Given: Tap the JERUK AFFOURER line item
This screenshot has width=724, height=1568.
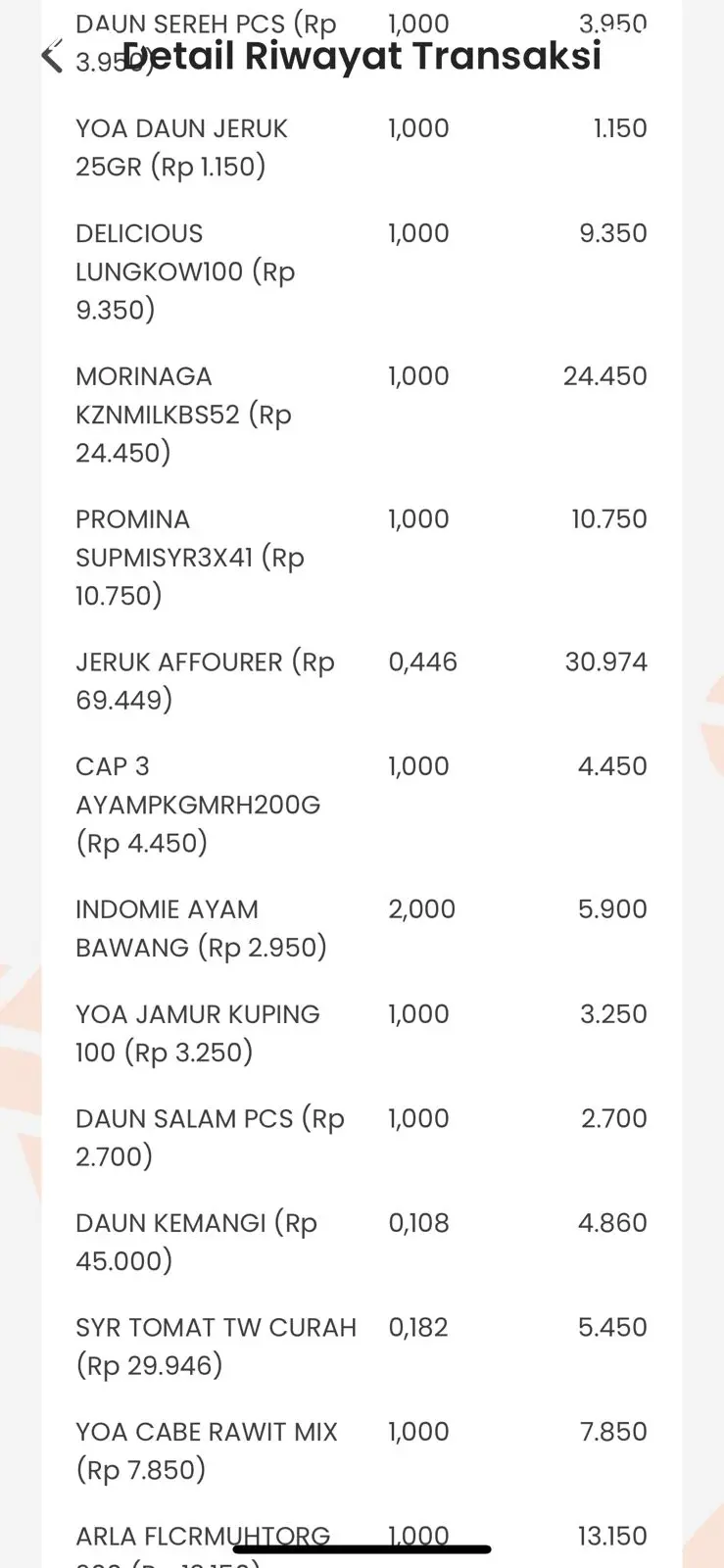Looking at the screenshot, I should [206, 680].
